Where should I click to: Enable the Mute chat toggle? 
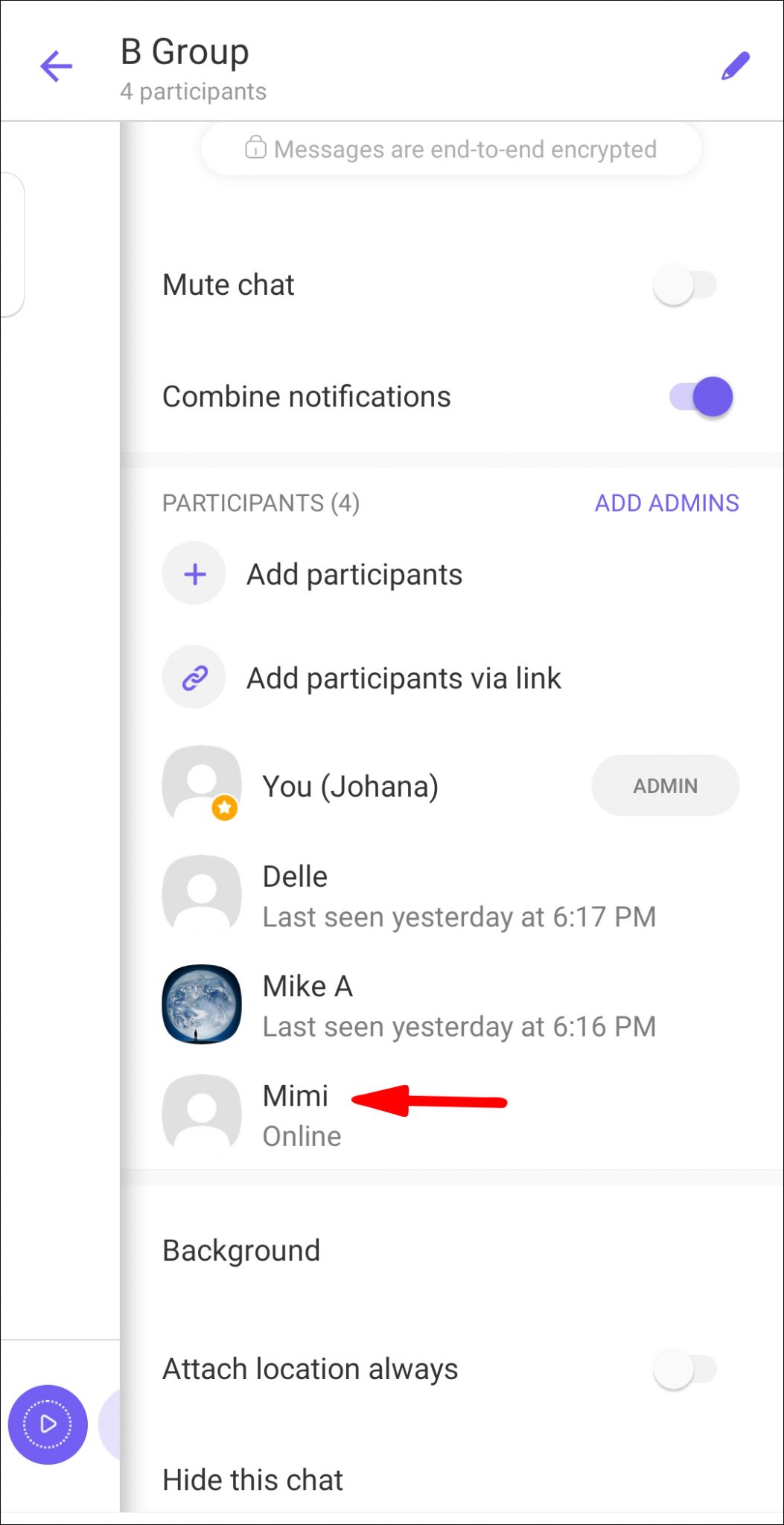pyautogui.click(x=686, y=284)
